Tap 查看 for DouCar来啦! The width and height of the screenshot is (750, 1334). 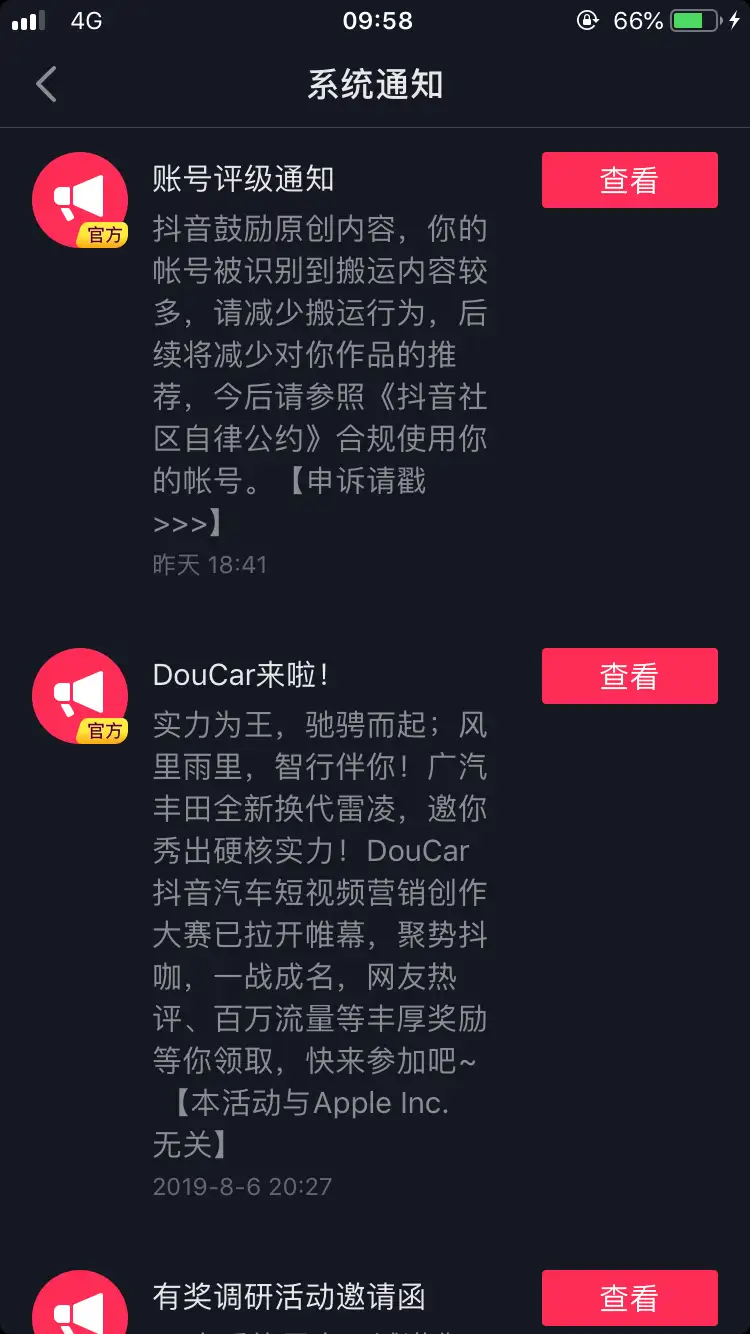(629, 676)
